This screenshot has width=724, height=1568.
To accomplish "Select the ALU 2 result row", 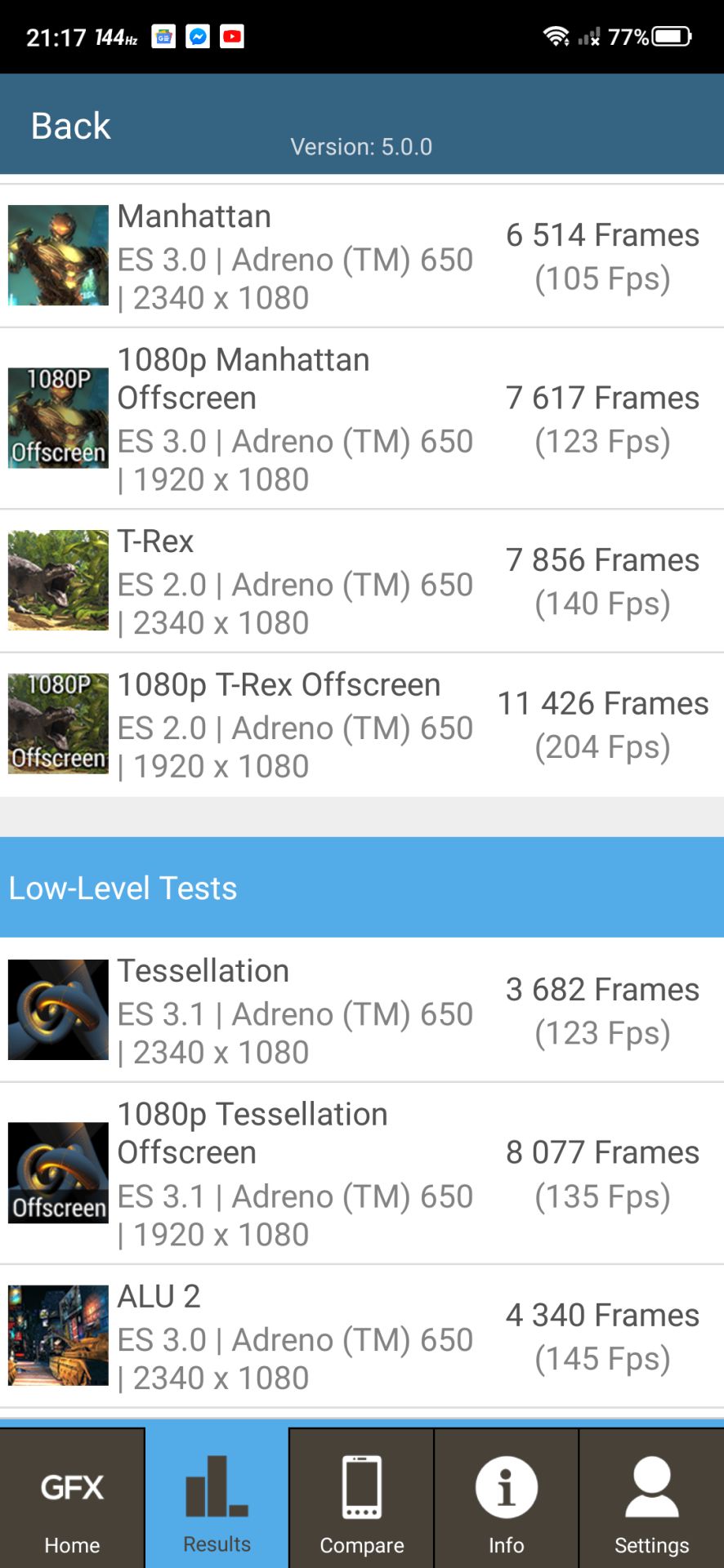I will click(x=362, y=1336).
